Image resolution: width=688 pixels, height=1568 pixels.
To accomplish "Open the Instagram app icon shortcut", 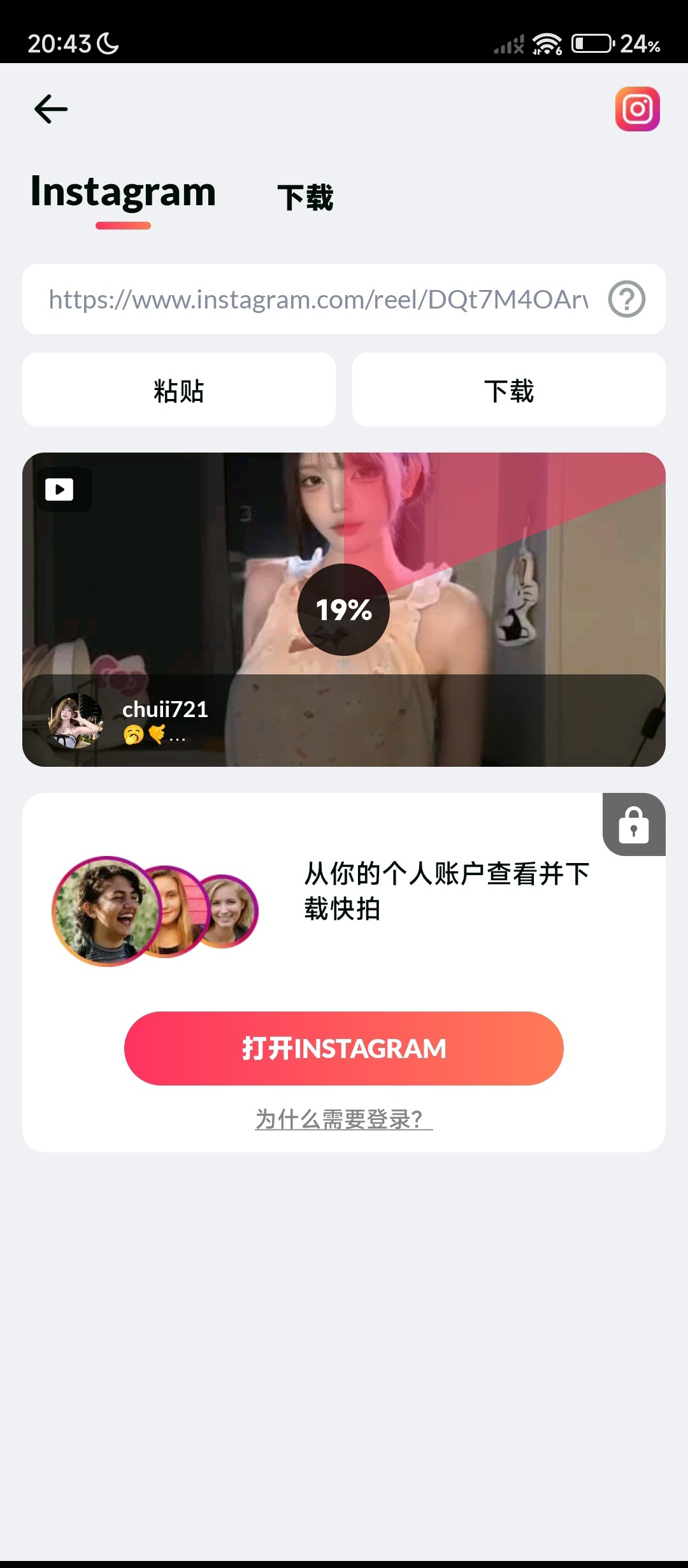I will coord(637,109).
